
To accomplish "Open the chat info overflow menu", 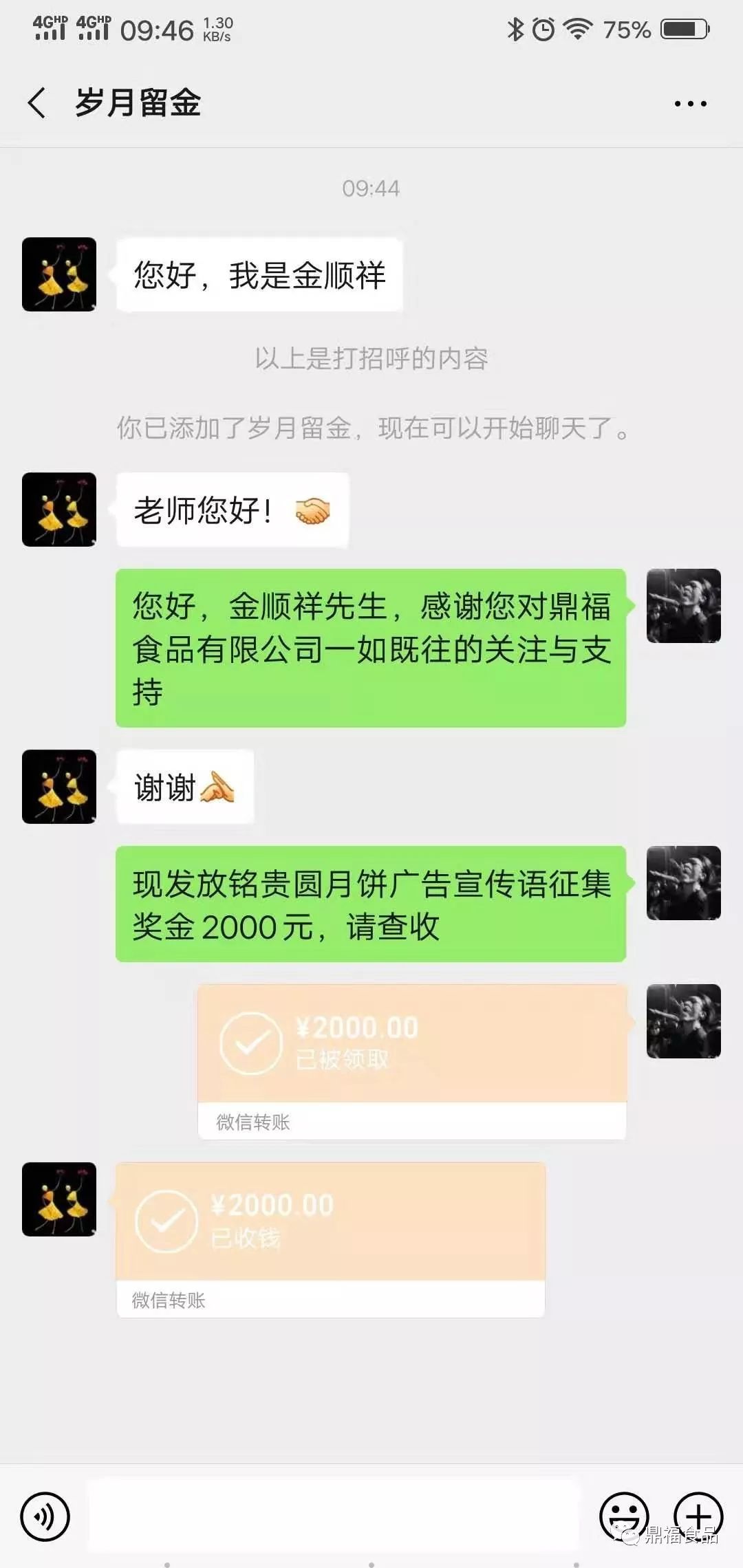I will 690,104.
